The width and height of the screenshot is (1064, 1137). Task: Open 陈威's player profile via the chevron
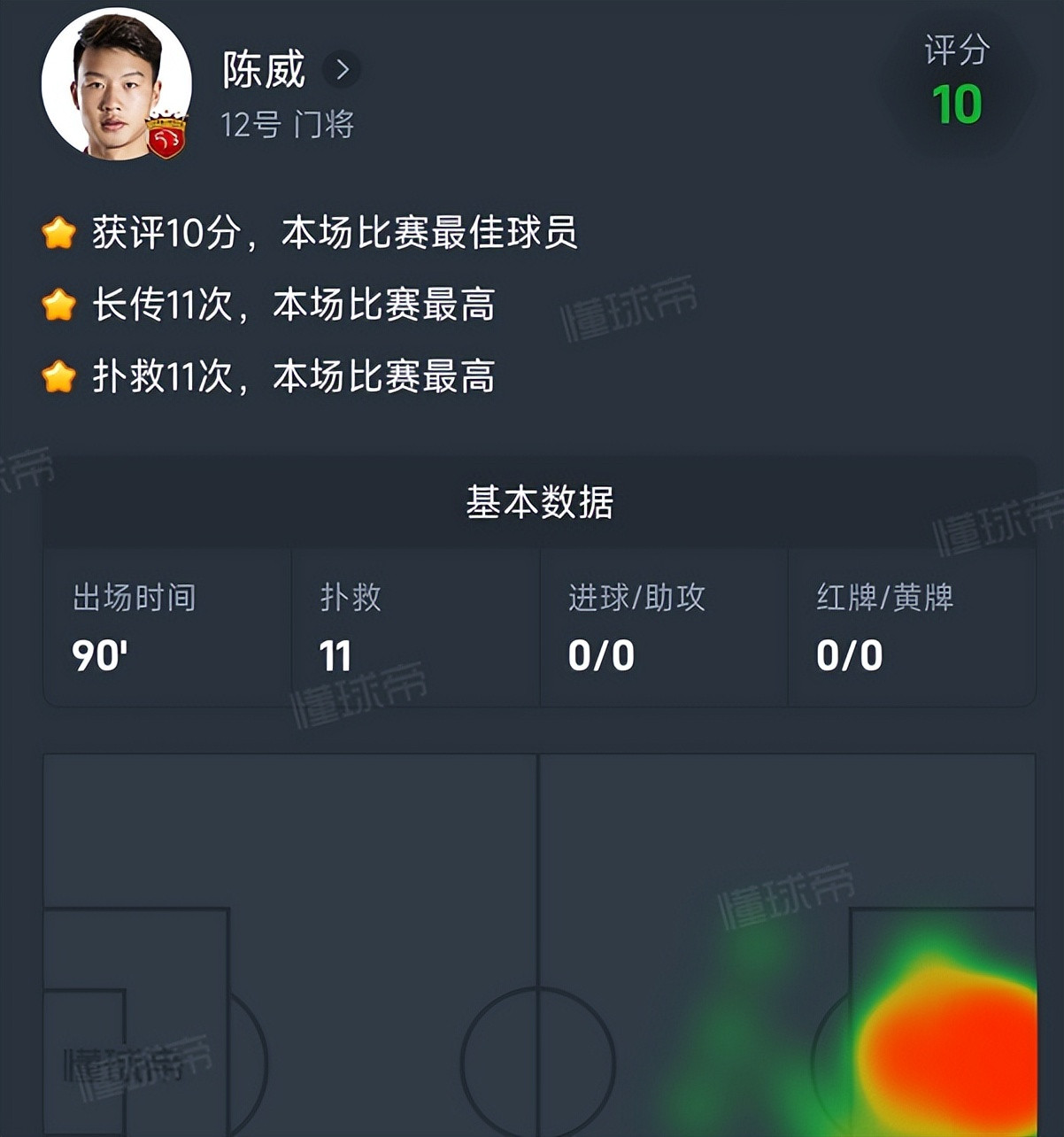(342, 70)
